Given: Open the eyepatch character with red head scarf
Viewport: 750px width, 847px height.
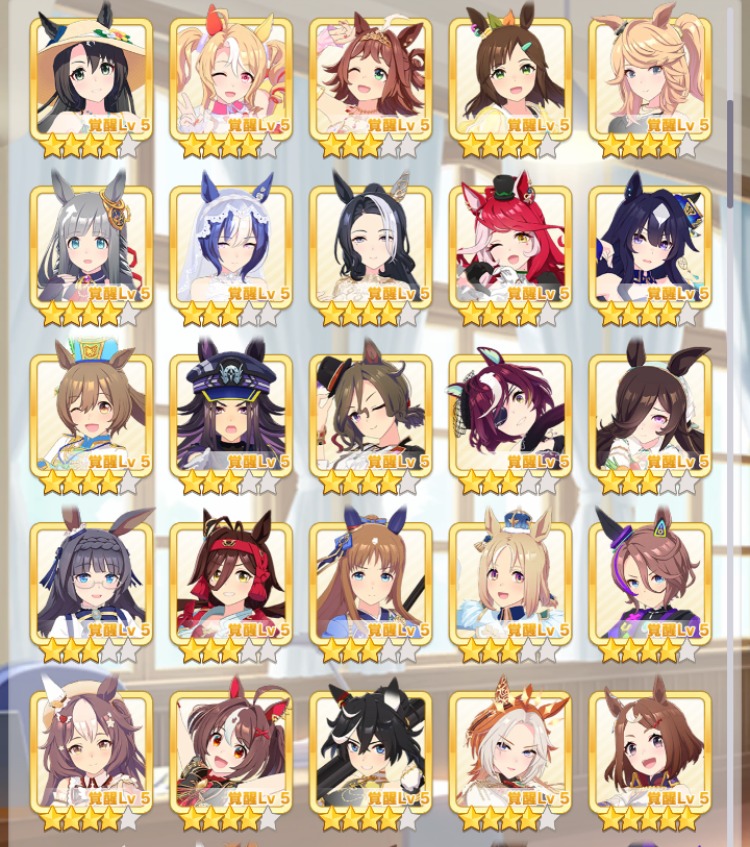Looking at the screenshot, I should tap(231, 582).
